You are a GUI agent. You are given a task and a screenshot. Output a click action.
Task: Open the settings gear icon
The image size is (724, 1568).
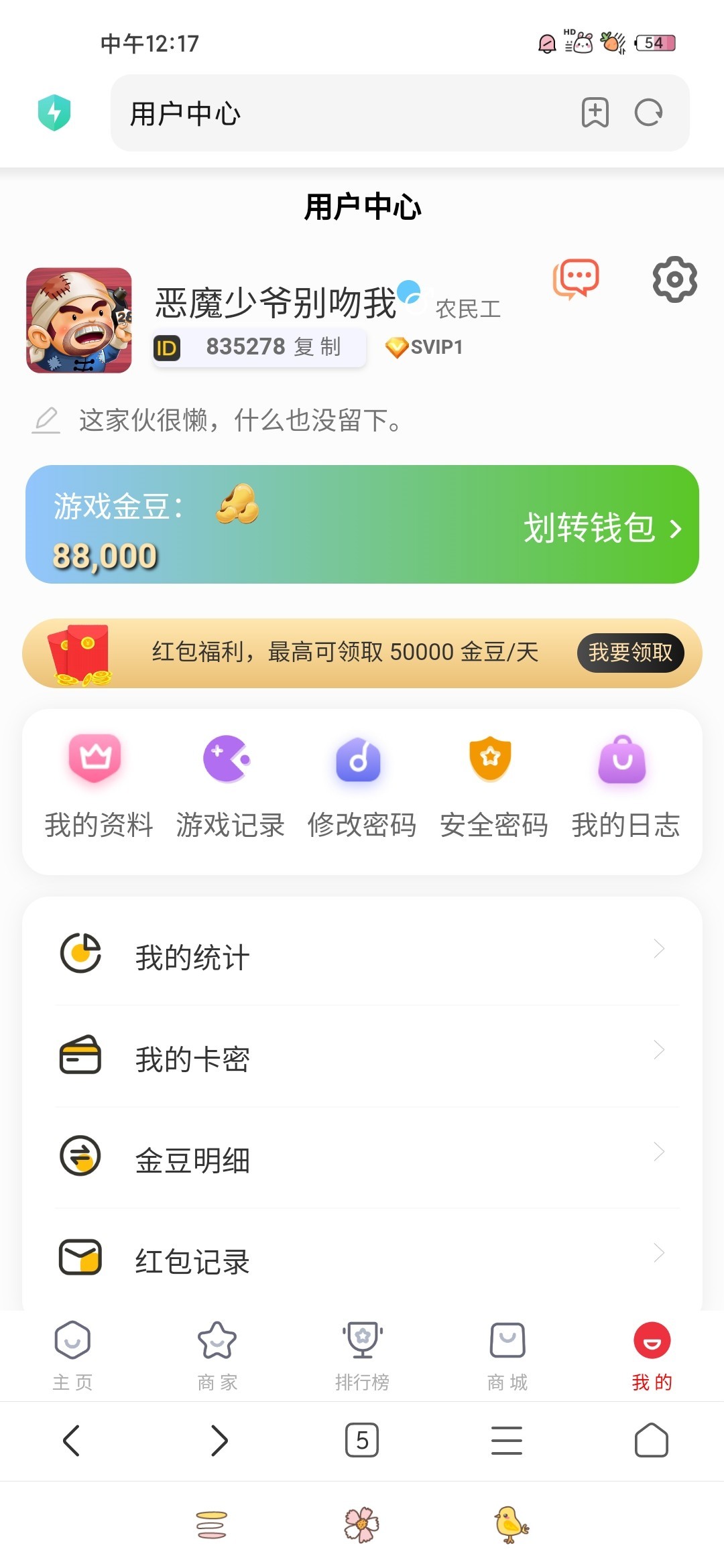674,279
